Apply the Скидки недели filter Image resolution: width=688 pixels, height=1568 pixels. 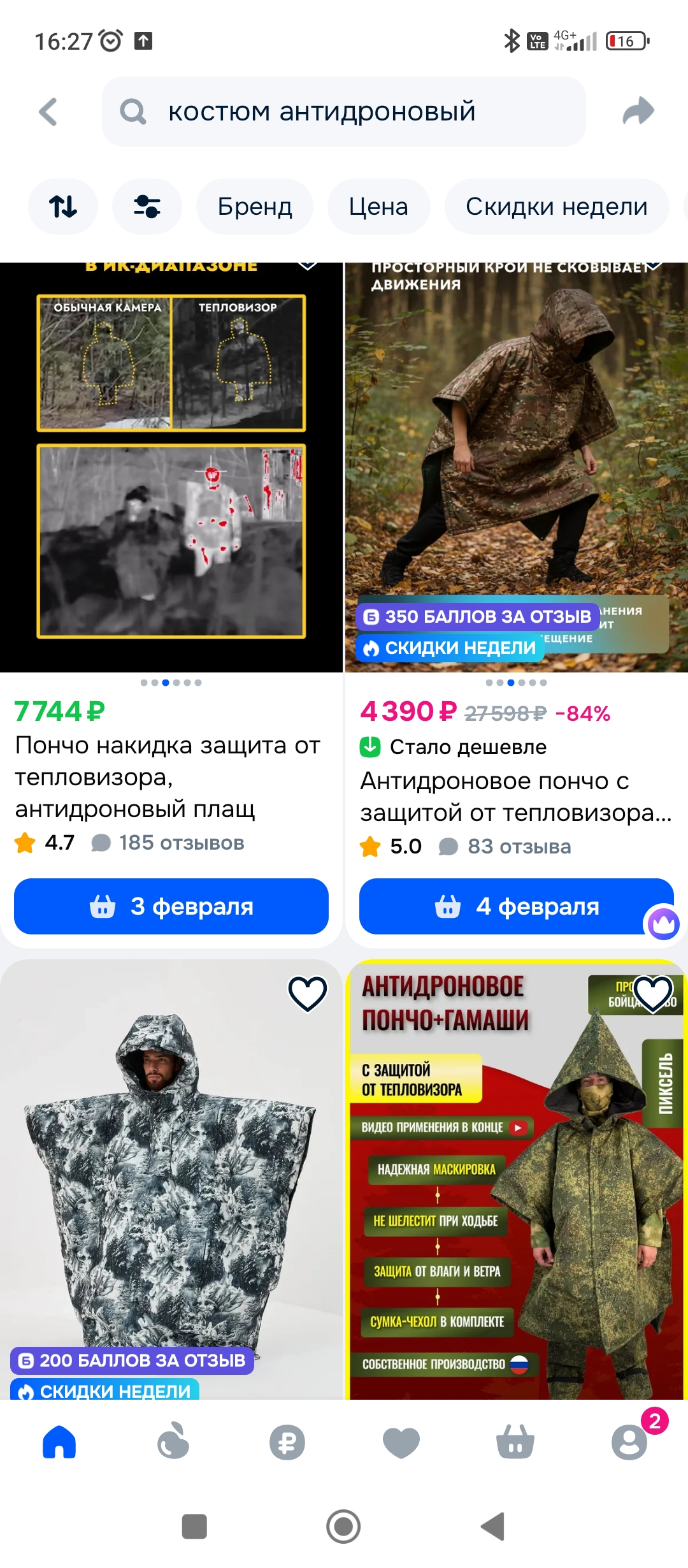(556, 207)
